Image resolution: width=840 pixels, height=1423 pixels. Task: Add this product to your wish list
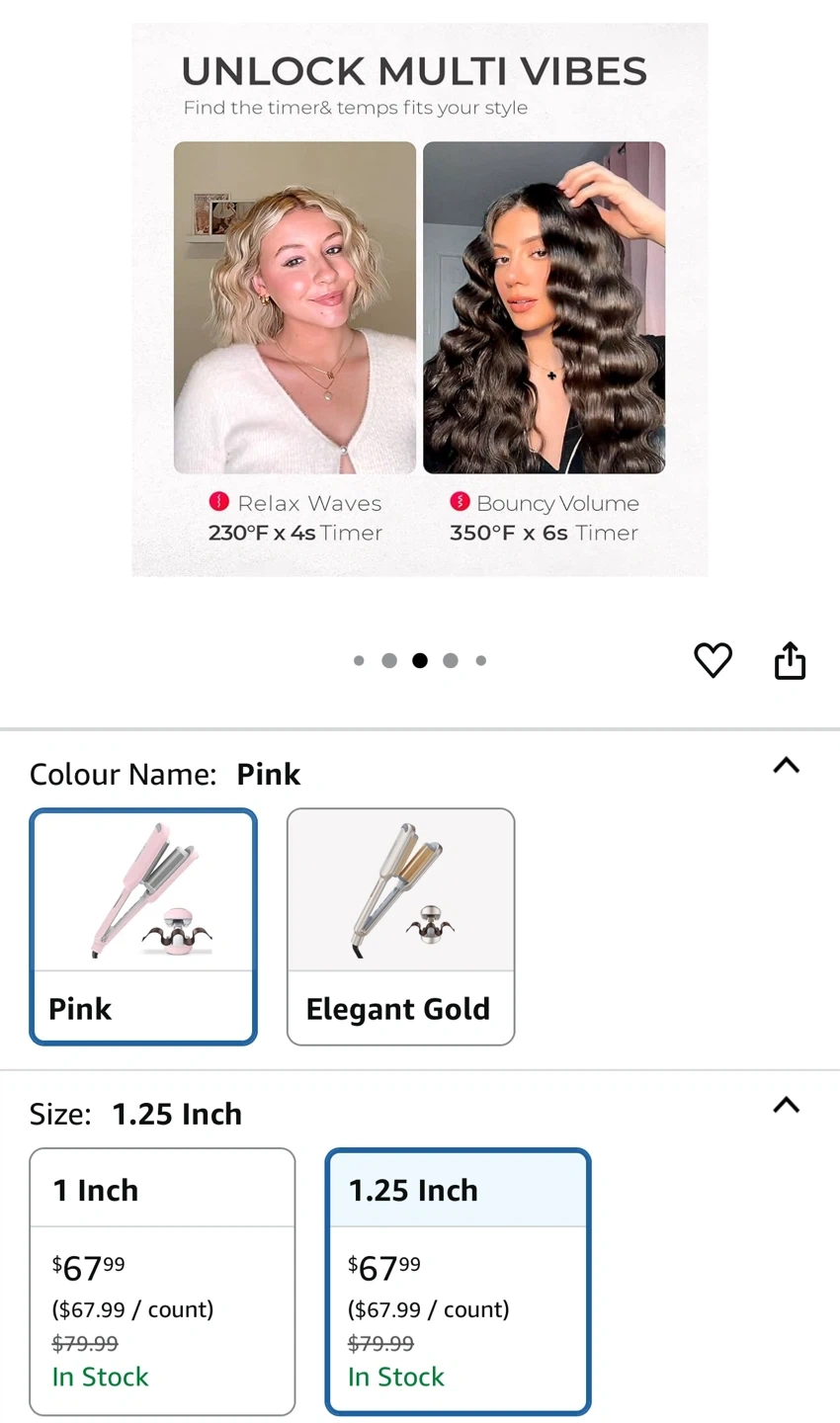point(713,660)
